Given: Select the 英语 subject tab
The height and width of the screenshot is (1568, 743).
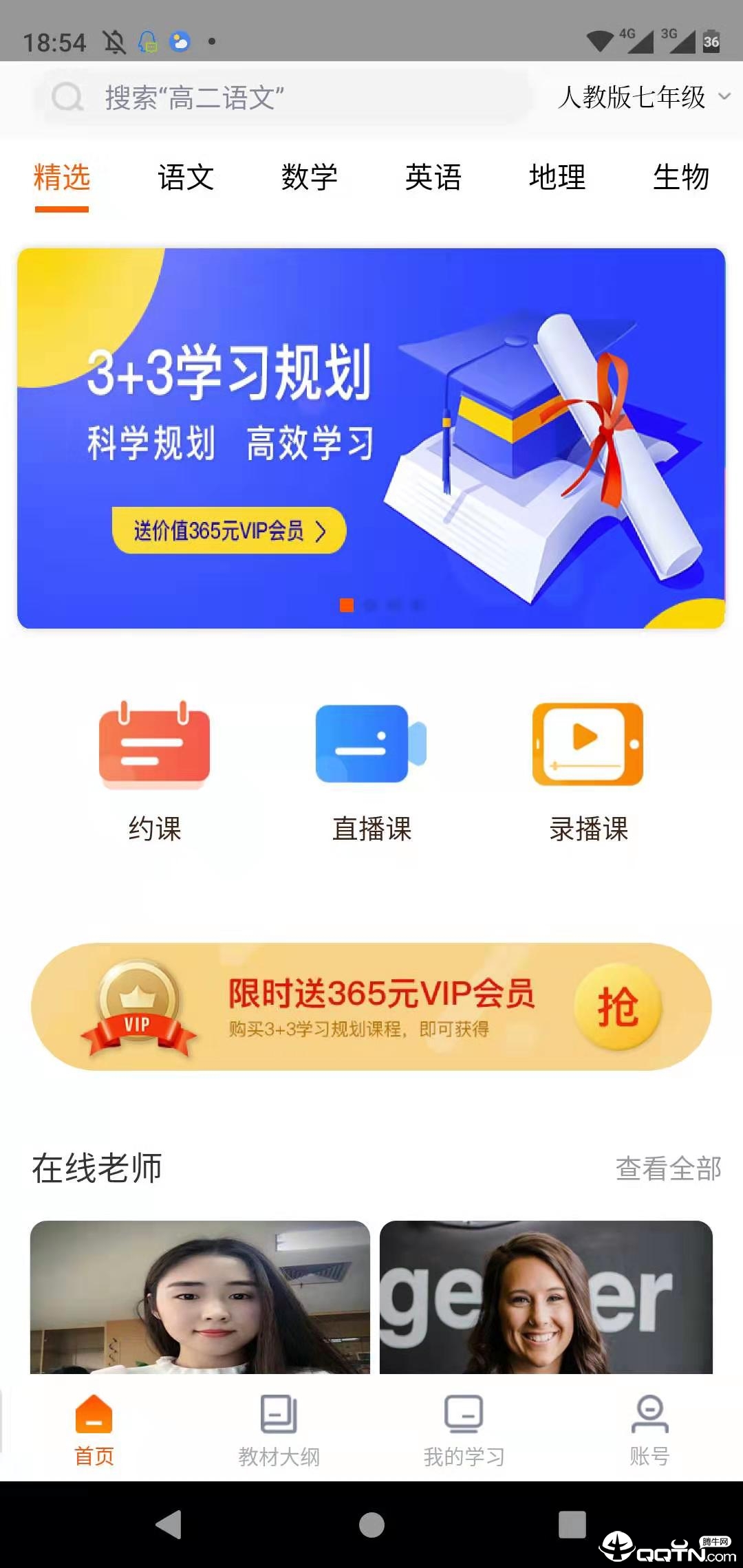Looking at the screenshot, I should (433, 177).
